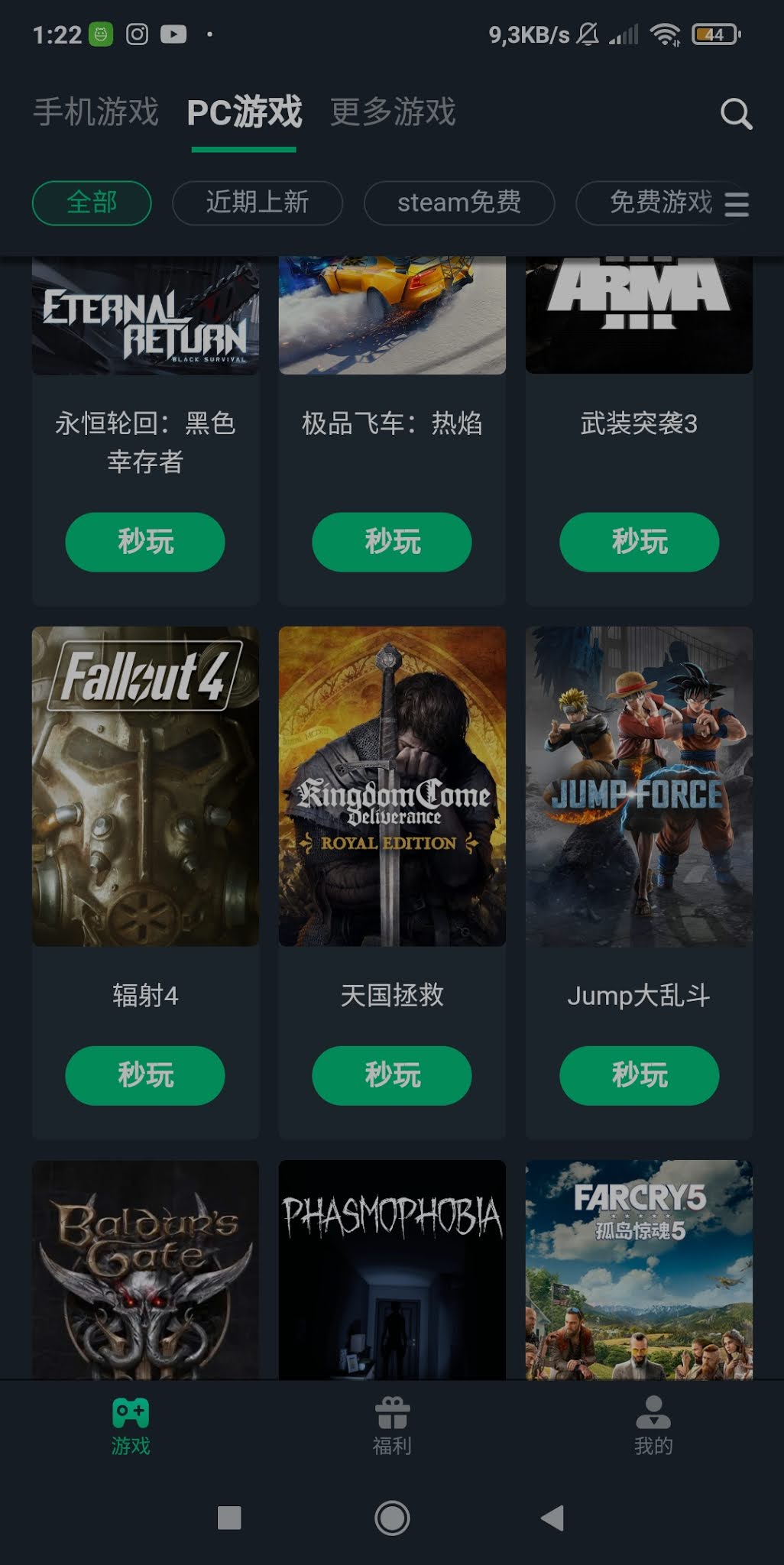Open the 更多游戏 tab
Image resolution: width=784 pixels, height=1565 pixels.
tap(391, 112)
